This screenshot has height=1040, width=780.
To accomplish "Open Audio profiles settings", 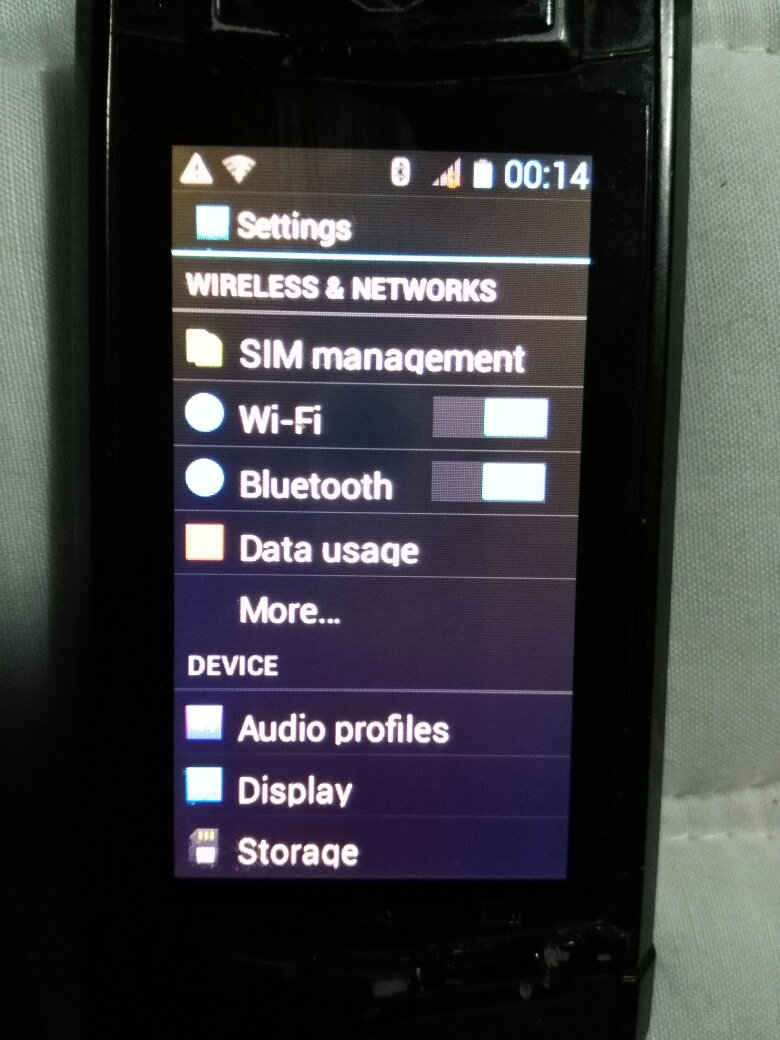I will (x=342, y=729).
